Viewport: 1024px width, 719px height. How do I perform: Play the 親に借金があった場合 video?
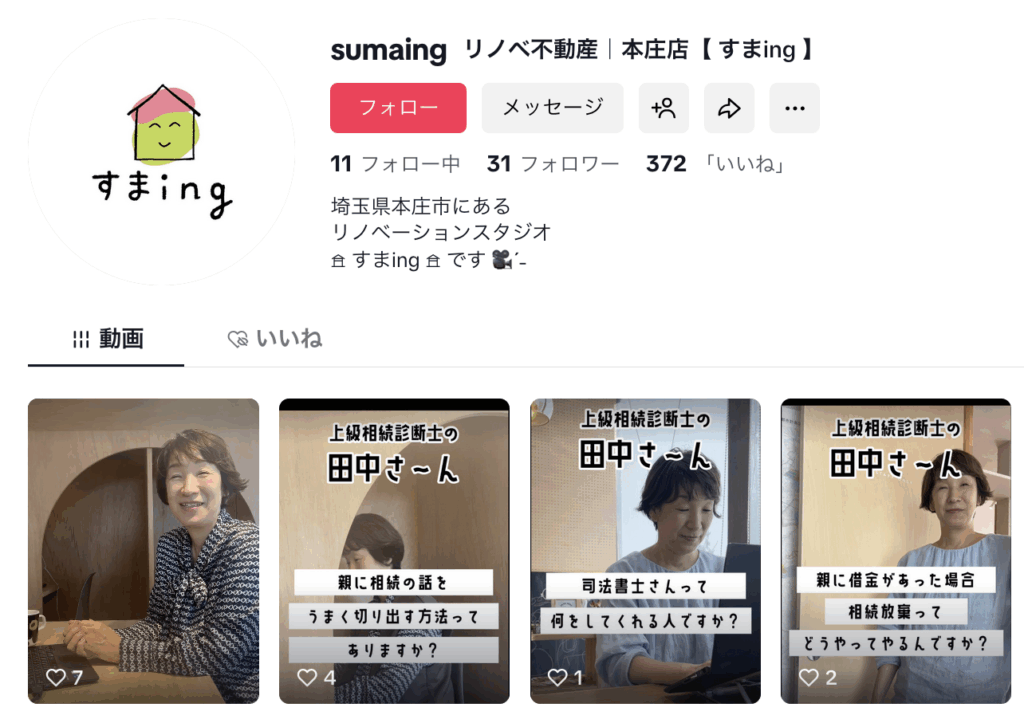(896, 550)
